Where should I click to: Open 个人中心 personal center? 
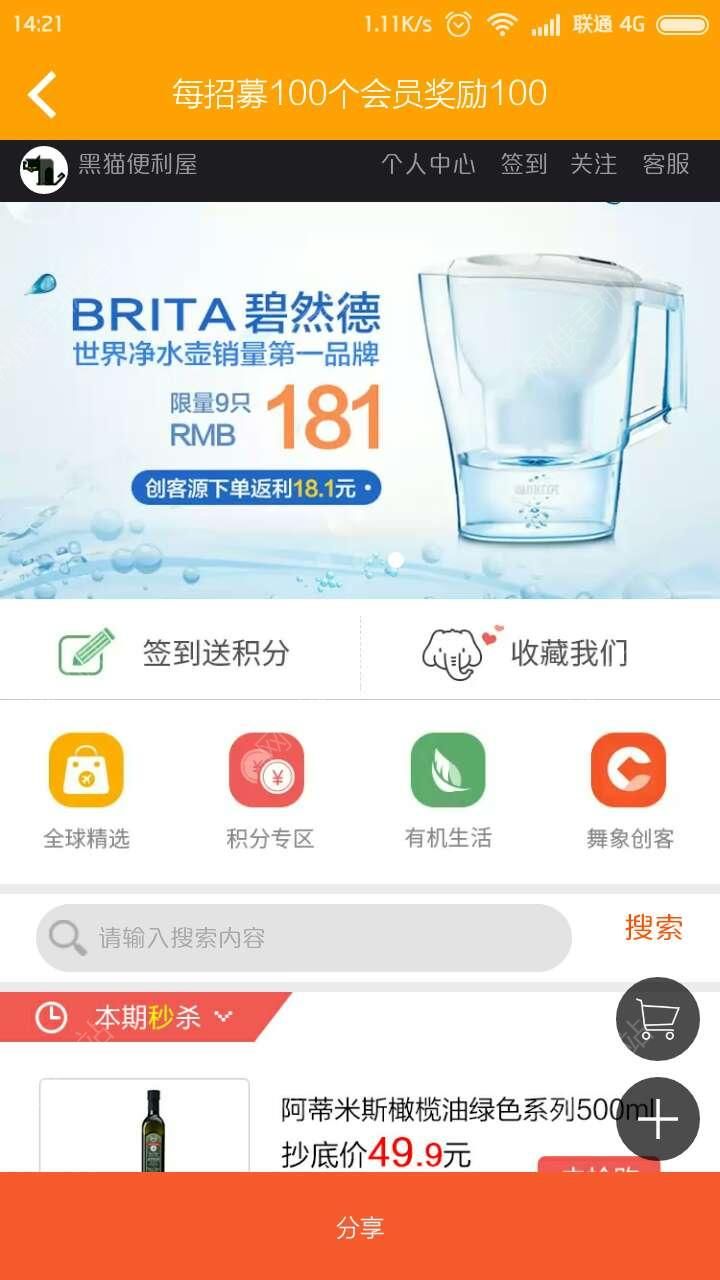(x=427, y=164)
